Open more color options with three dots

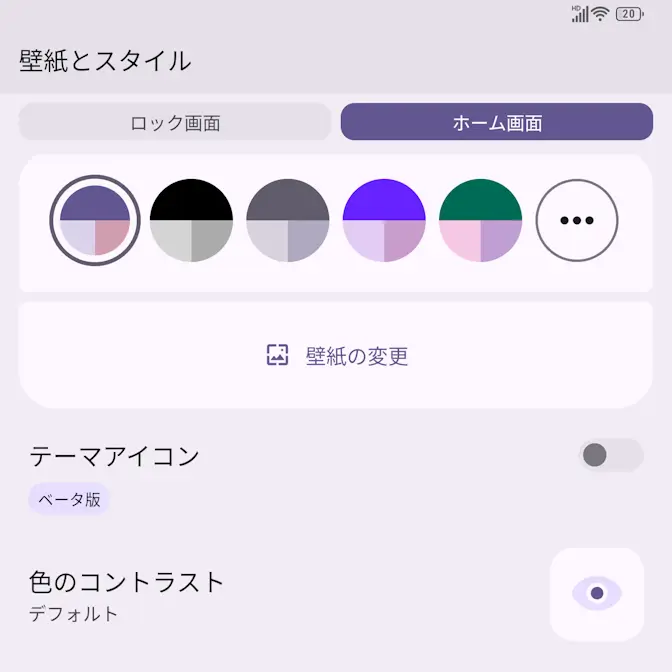[x=577, y=220]
